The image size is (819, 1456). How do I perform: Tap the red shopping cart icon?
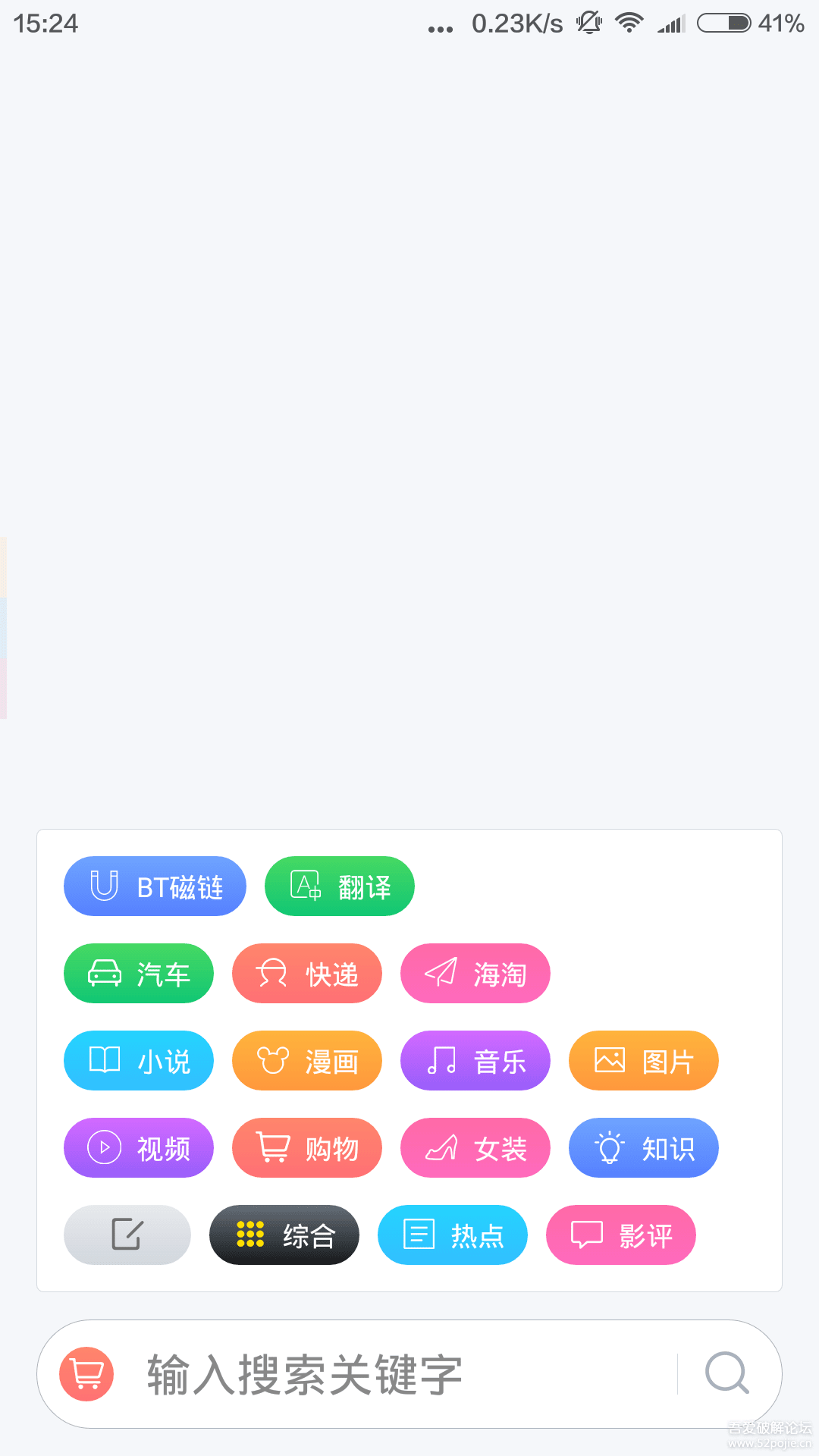click(x=86, y=1373)
